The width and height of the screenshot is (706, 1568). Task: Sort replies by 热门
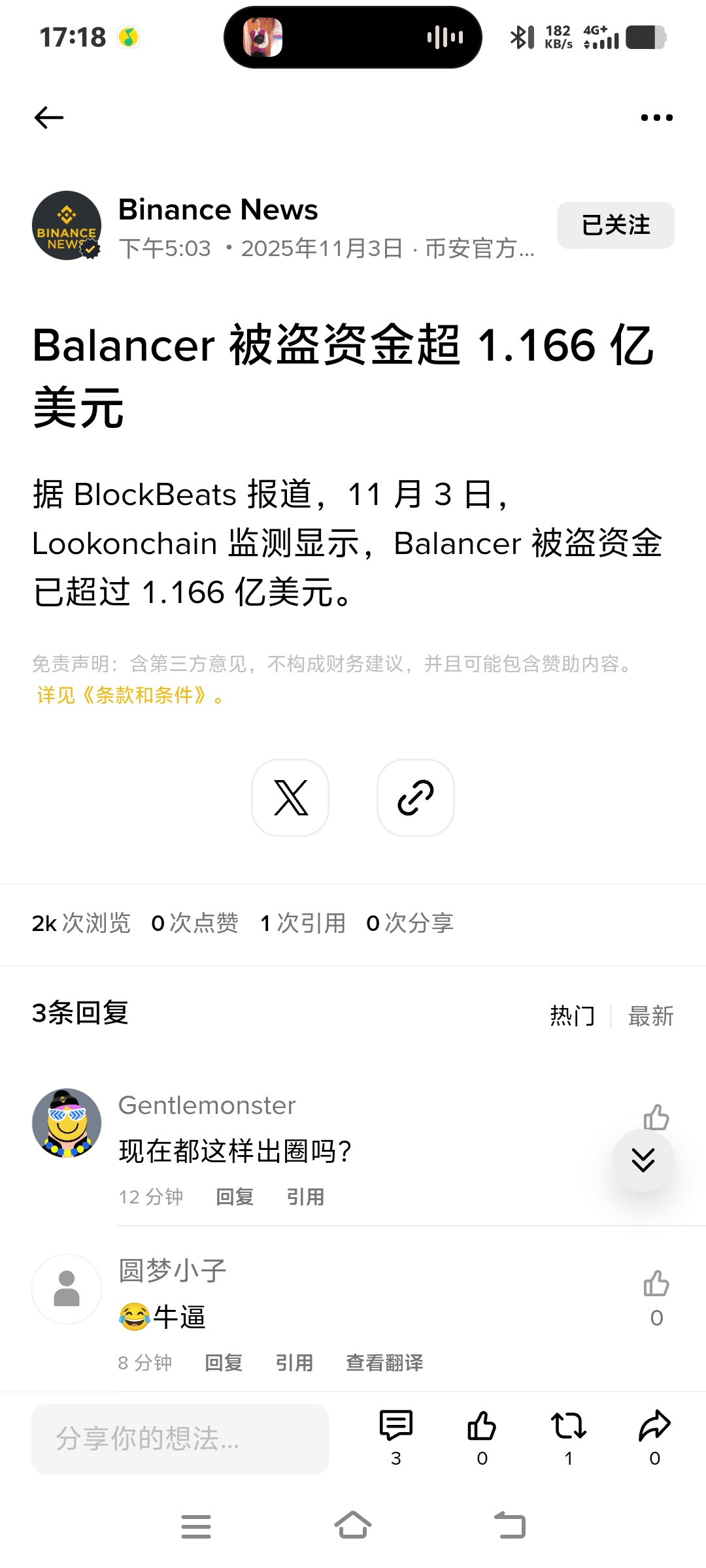(572, 1016)
